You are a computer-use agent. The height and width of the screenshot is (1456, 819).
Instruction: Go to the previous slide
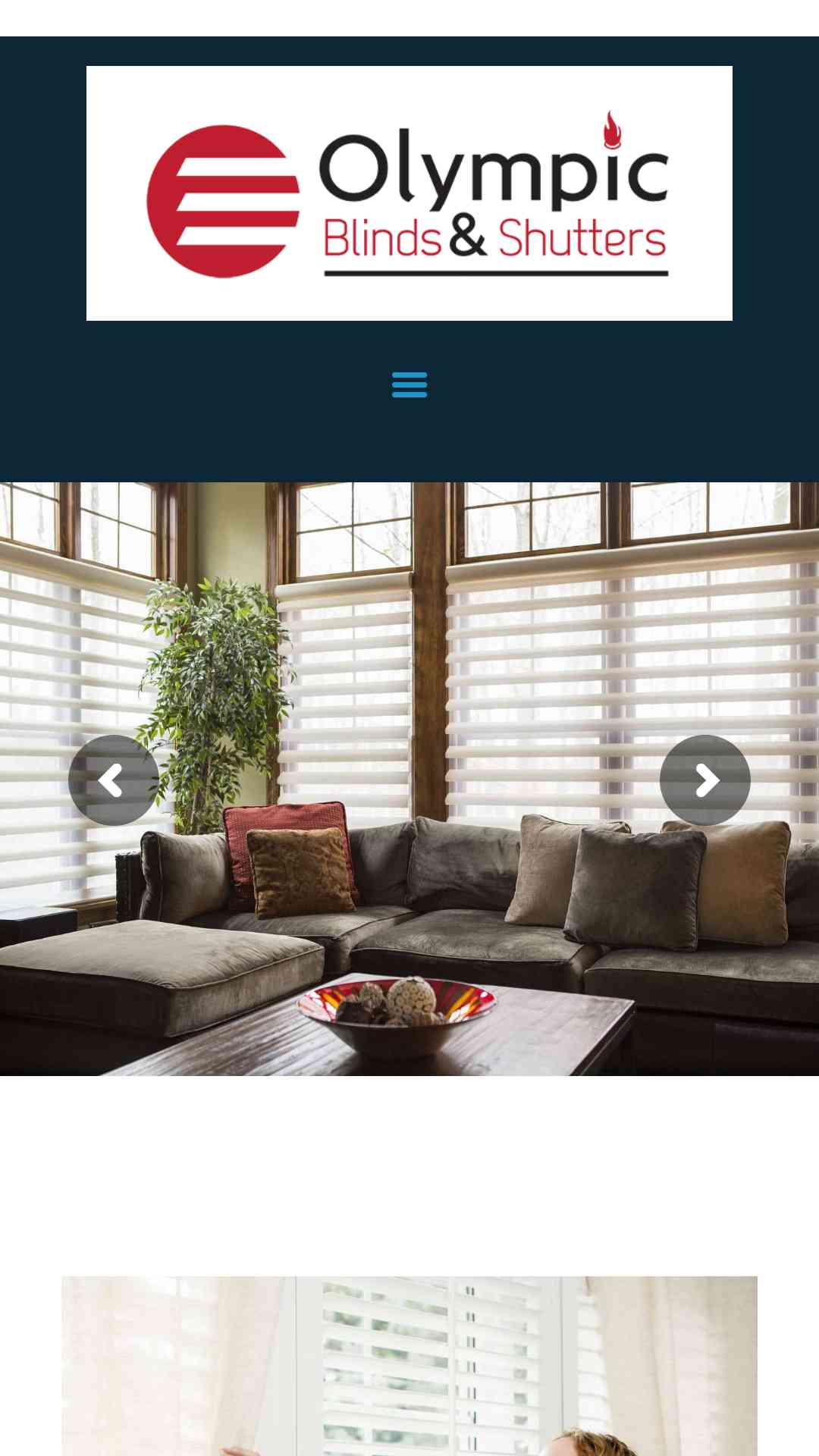point(114,780)
